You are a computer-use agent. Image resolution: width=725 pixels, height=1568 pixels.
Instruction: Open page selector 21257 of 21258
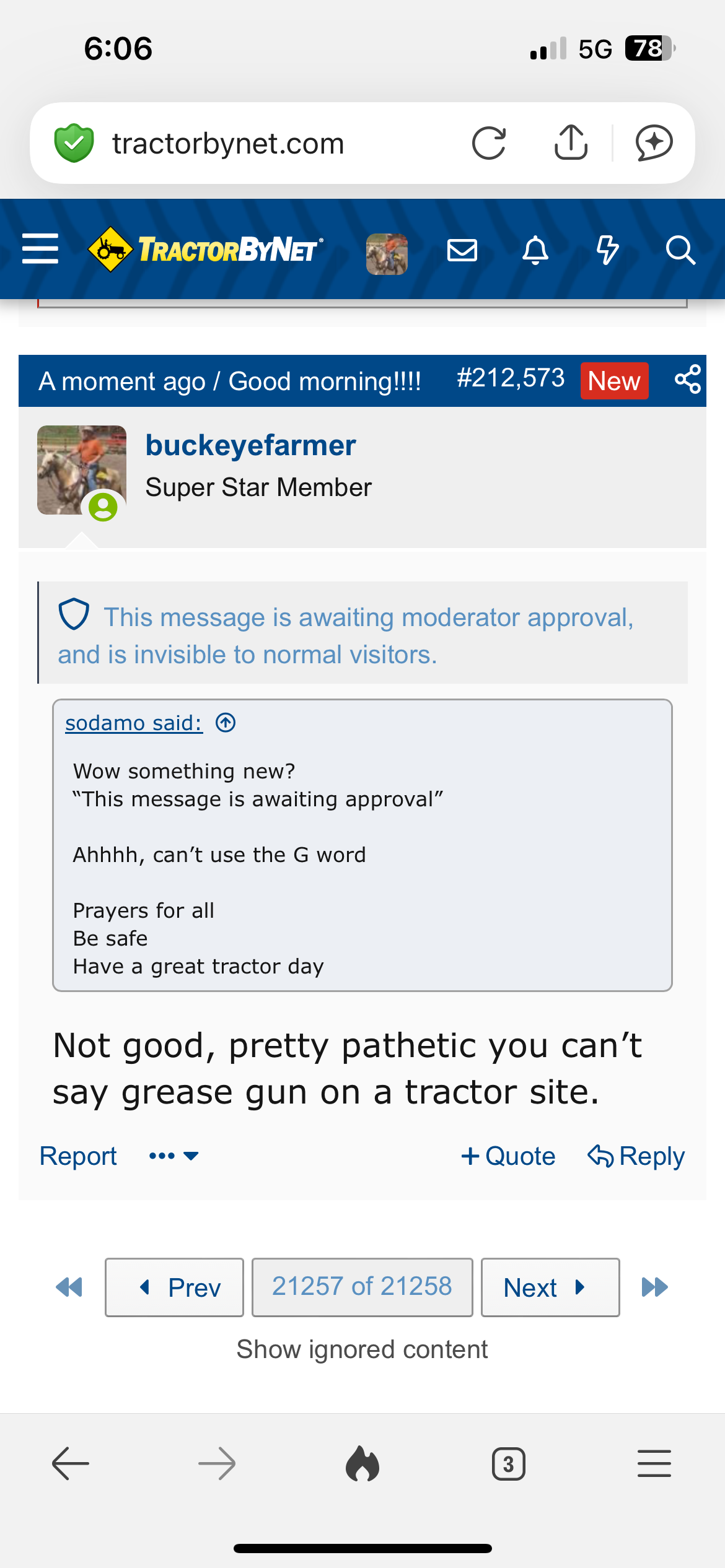point(362,1287)
